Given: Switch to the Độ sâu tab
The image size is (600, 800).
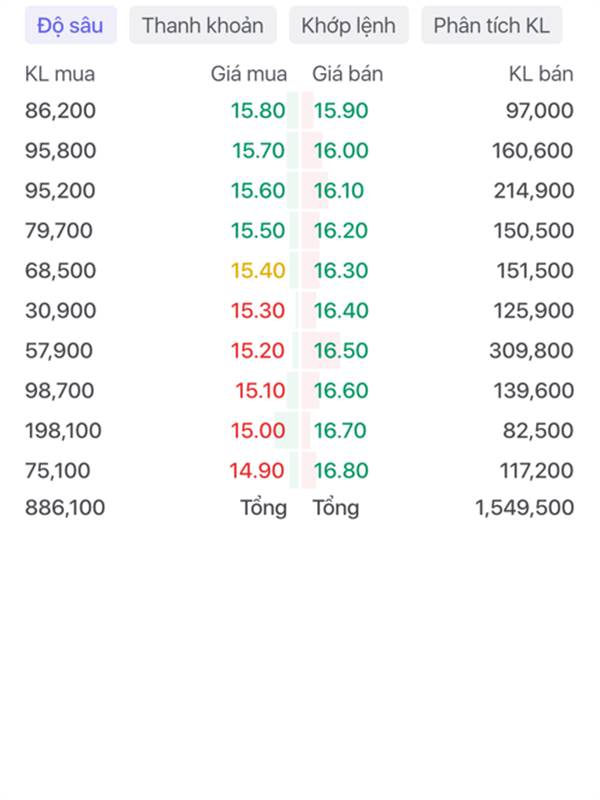Looking at the screenshot, I should pyautogui.click(x=70, y=26).
